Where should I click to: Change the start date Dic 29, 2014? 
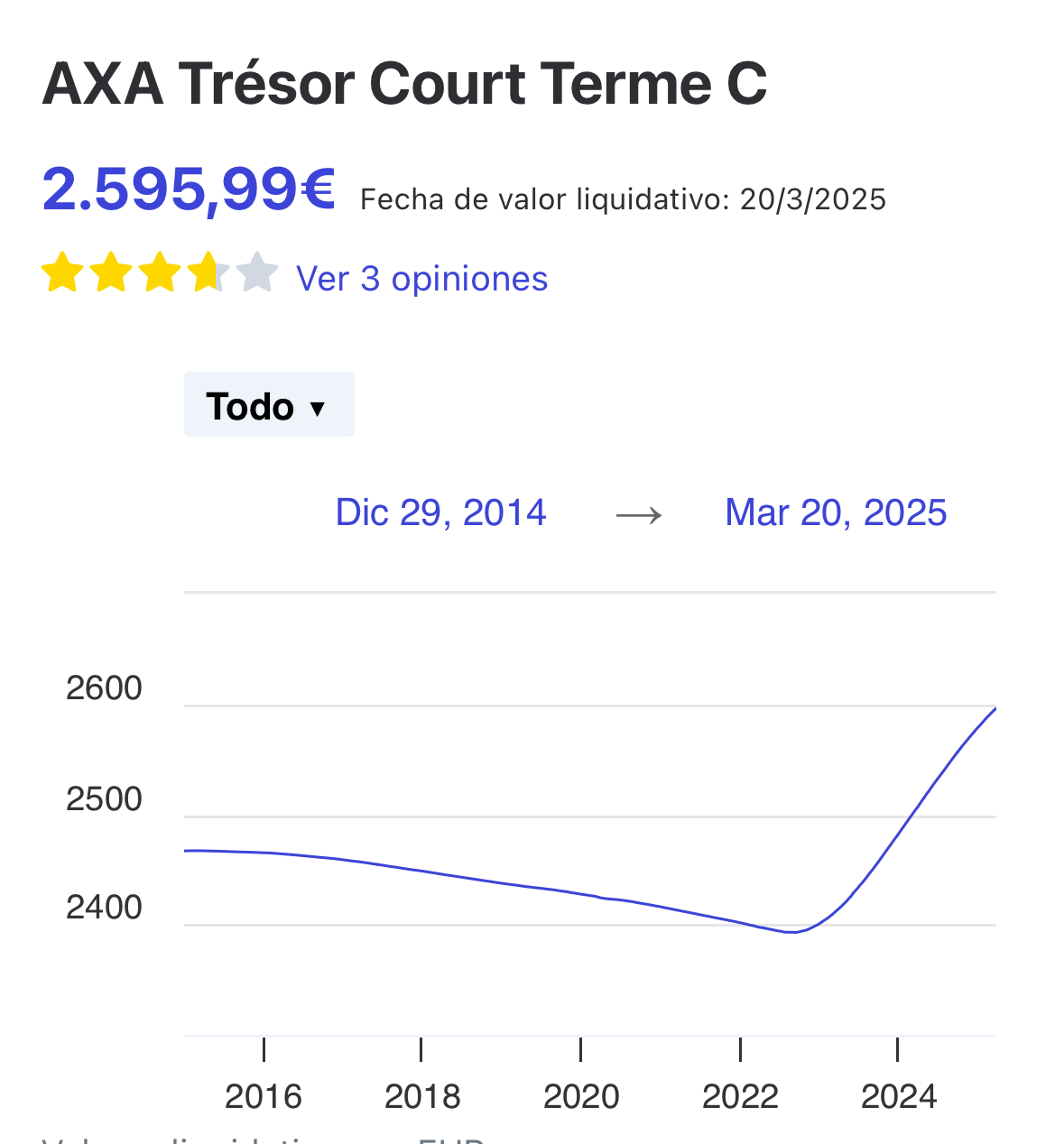click(x=440, y=512)
